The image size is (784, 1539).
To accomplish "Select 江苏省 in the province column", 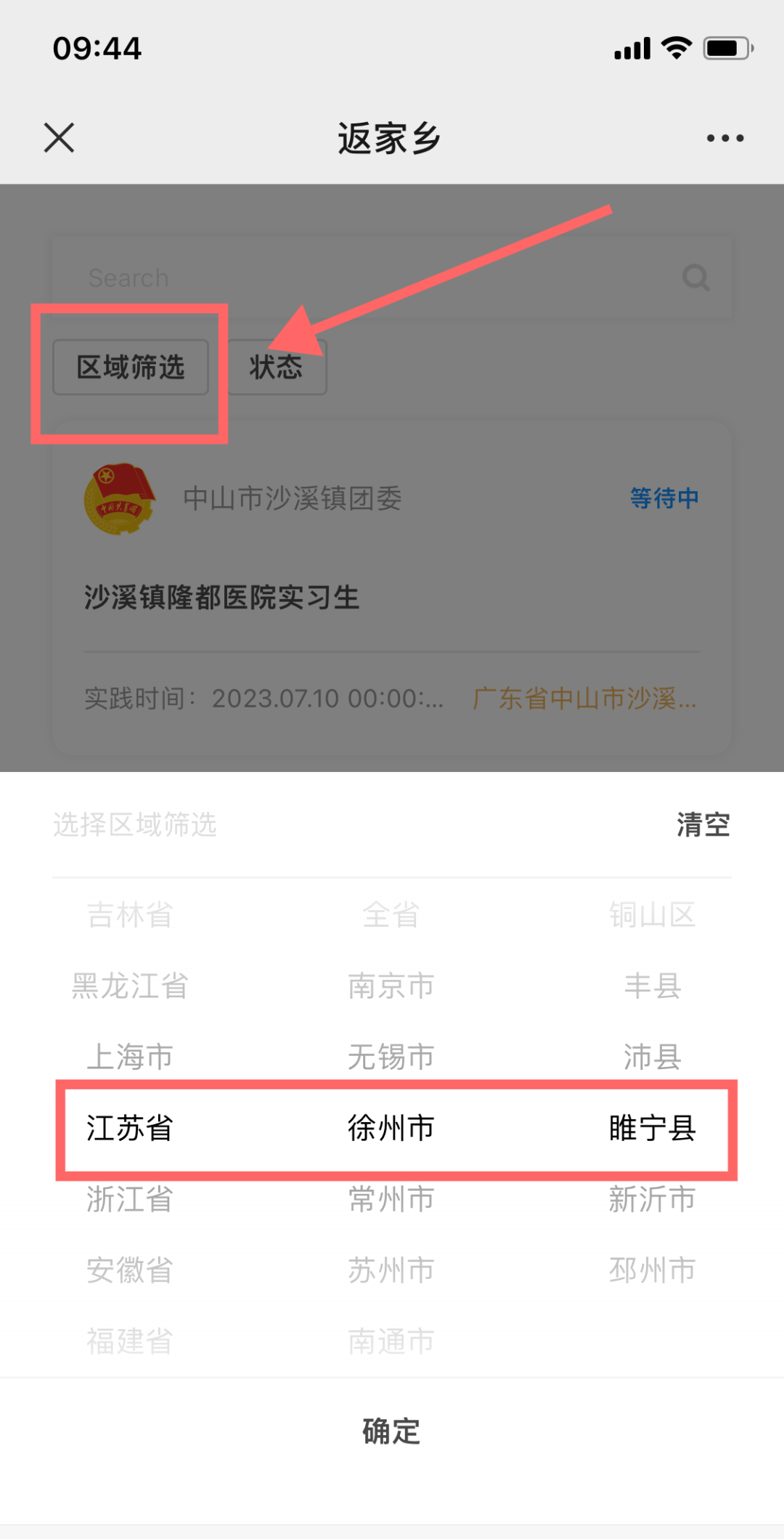I will (128, 1129).
